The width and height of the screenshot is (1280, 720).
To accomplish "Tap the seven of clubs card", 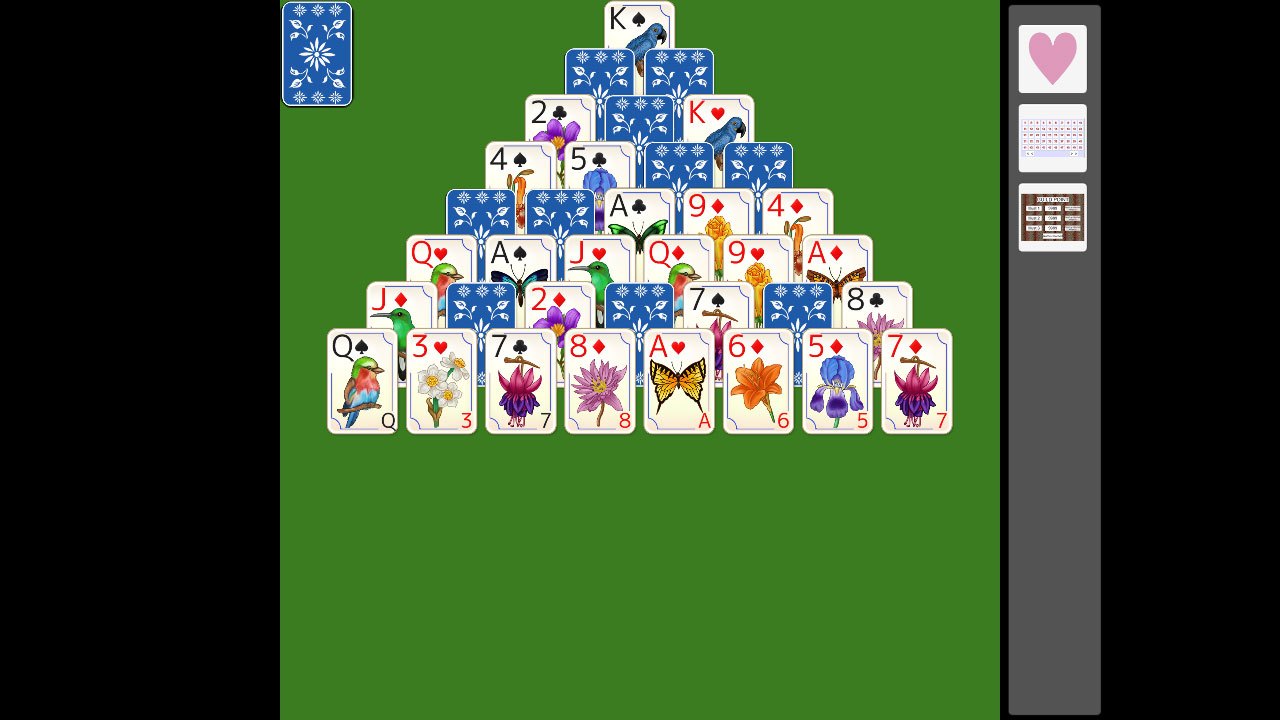I will (x=520, y=381).
